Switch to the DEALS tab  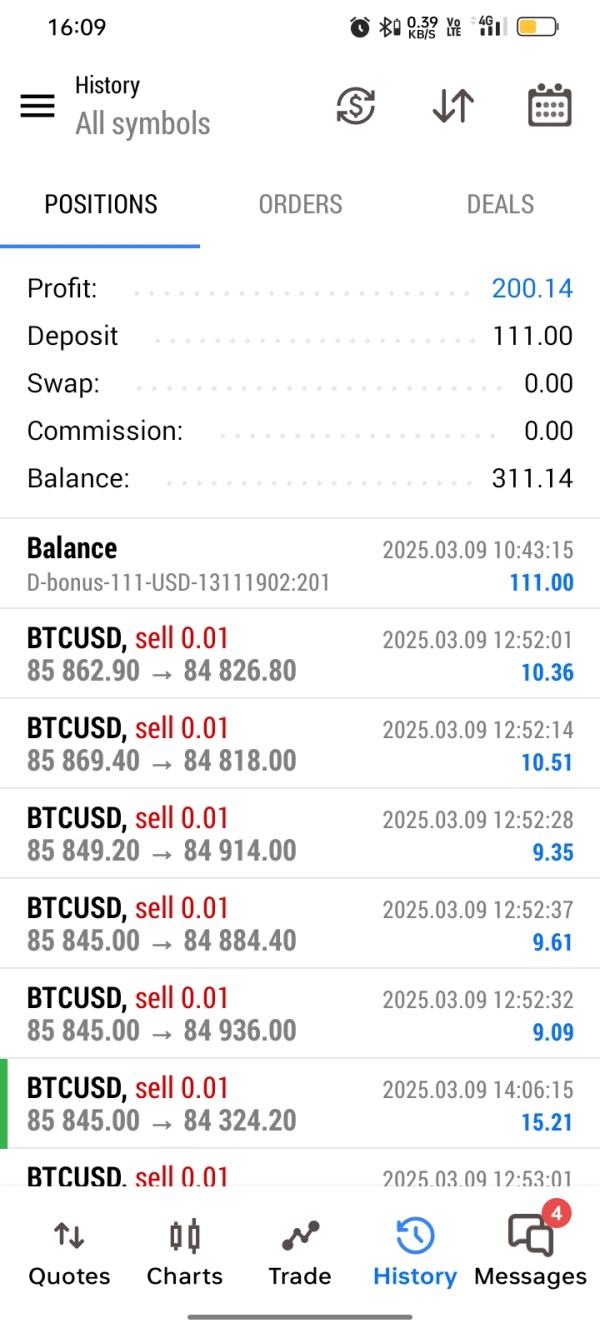(500, 205)
